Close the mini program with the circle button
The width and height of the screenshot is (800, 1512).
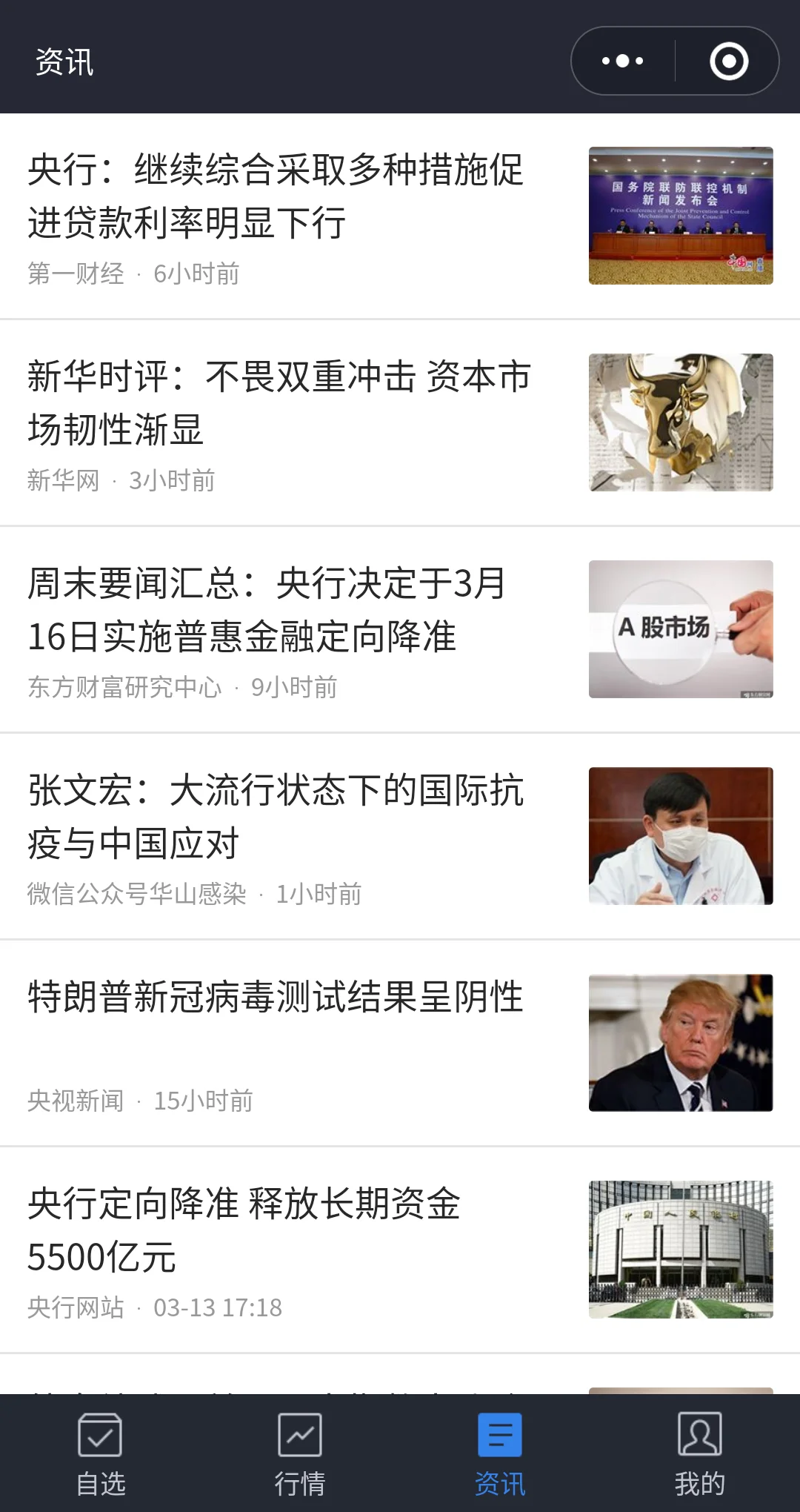[x=729, y=62]
